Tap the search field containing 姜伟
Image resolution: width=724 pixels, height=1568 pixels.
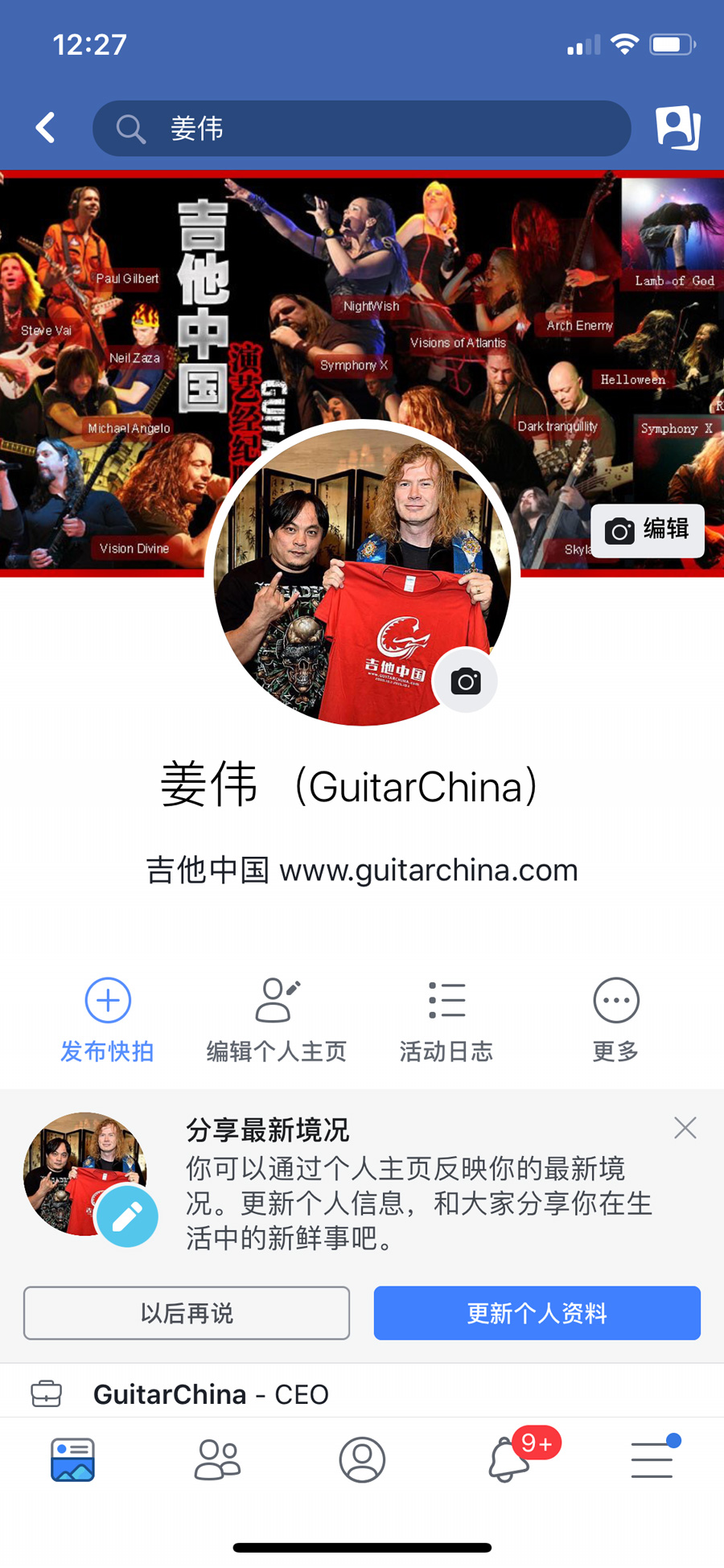[x=361, y=127]
